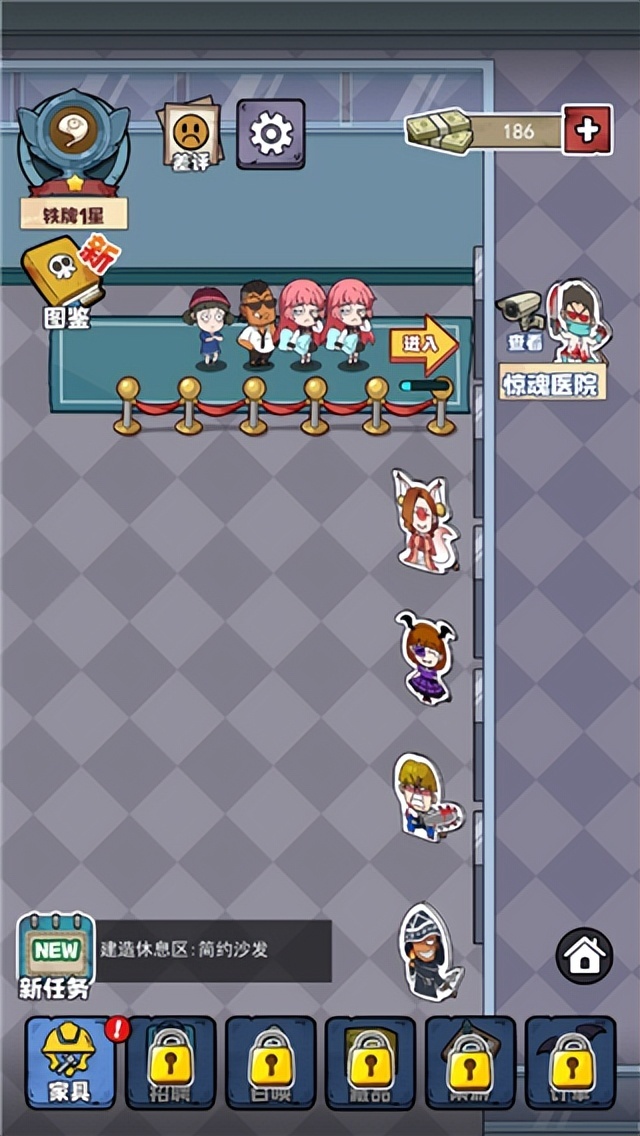
Task: Tap the 铁牌1星 rank badge
Action: 73,160
